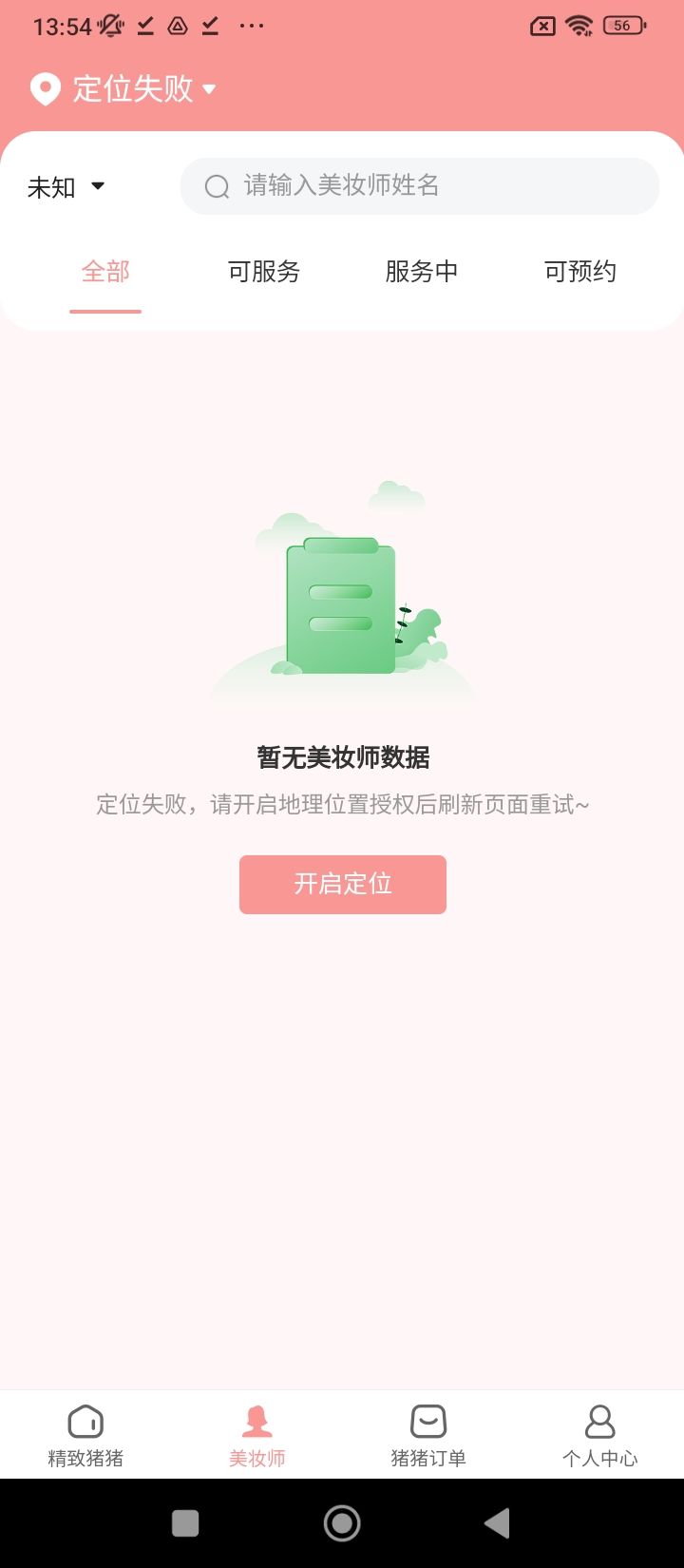Switch to the 可服务 tab
Viewport: 684px width, 1568px height.
263,272
